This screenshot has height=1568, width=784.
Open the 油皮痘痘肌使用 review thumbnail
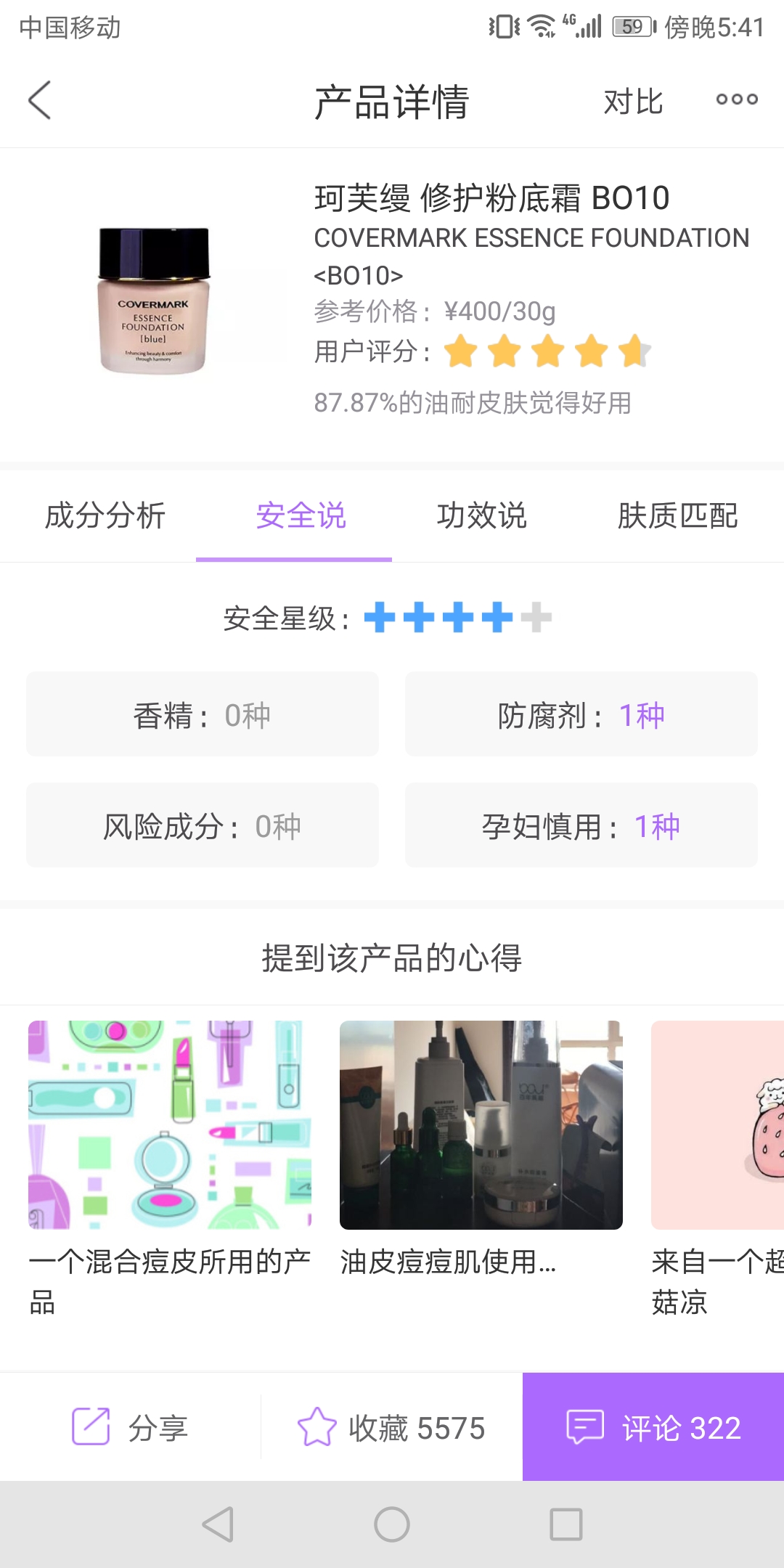tap(481, 1124)
